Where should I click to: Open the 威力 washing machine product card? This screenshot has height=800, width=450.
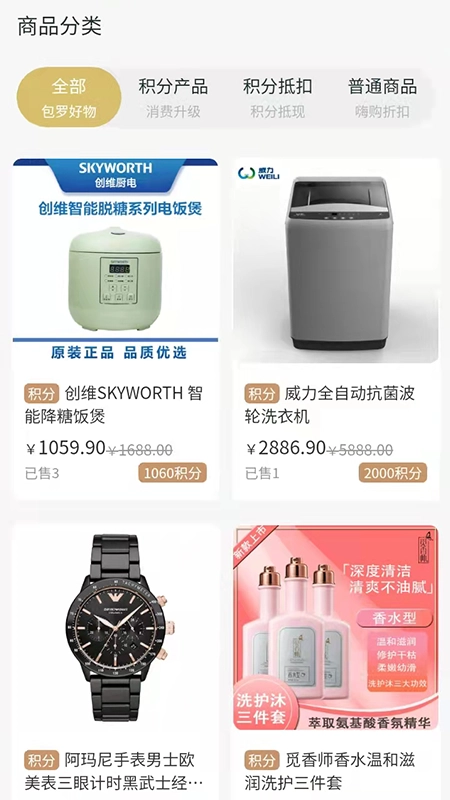pyautogui.click(x=336, y=329)
